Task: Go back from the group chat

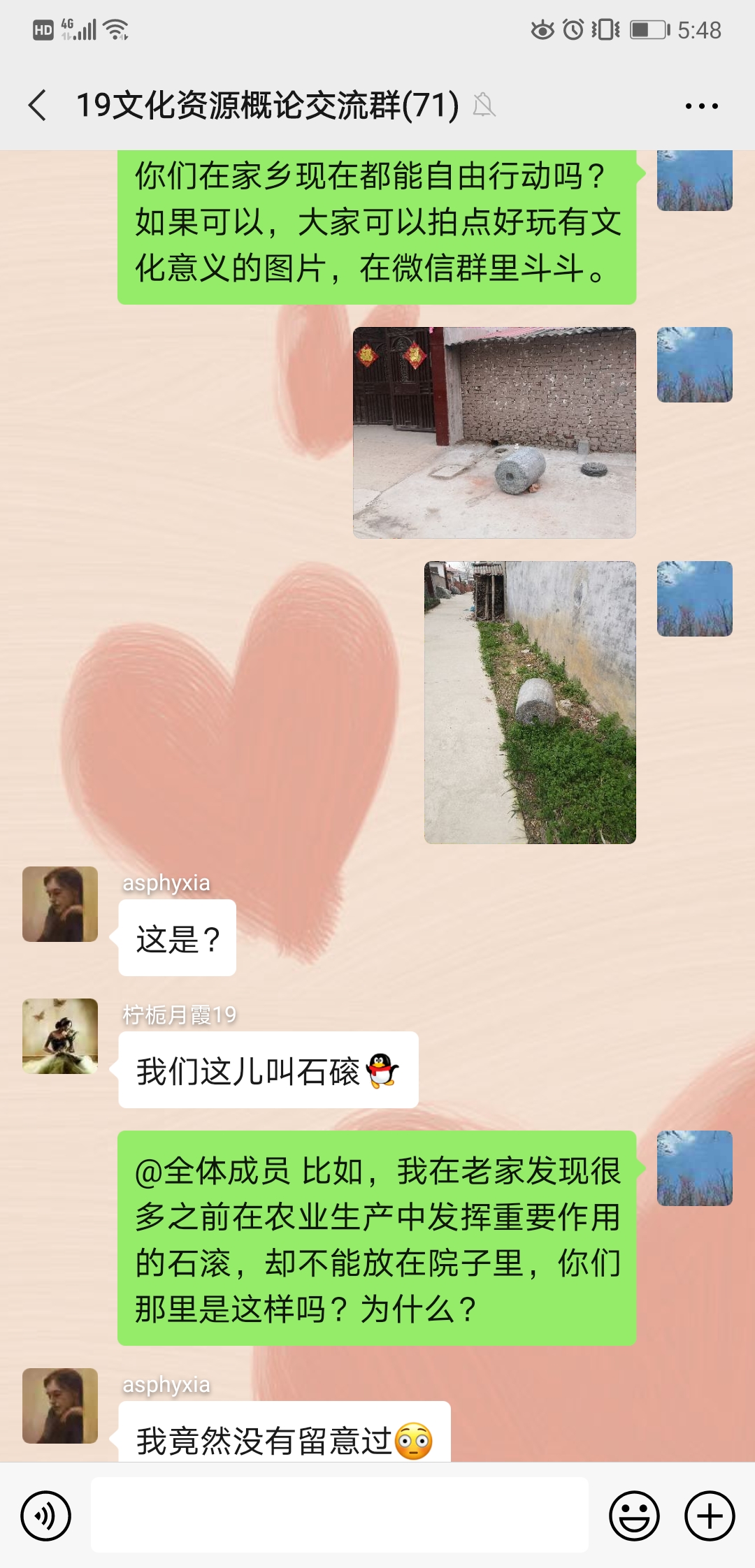Action: (38, 106)
